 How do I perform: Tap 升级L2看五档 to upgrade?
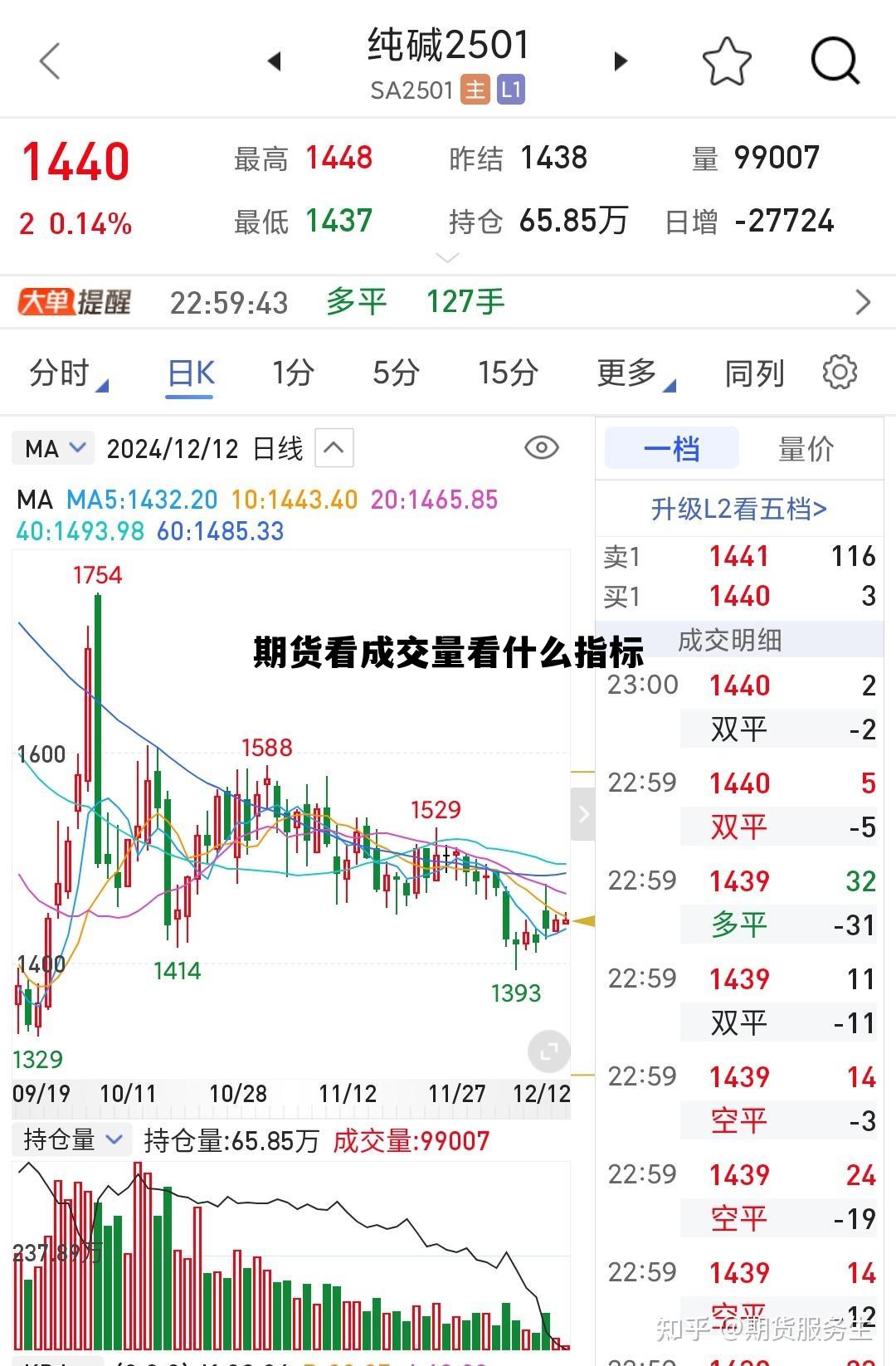point(739,508)
